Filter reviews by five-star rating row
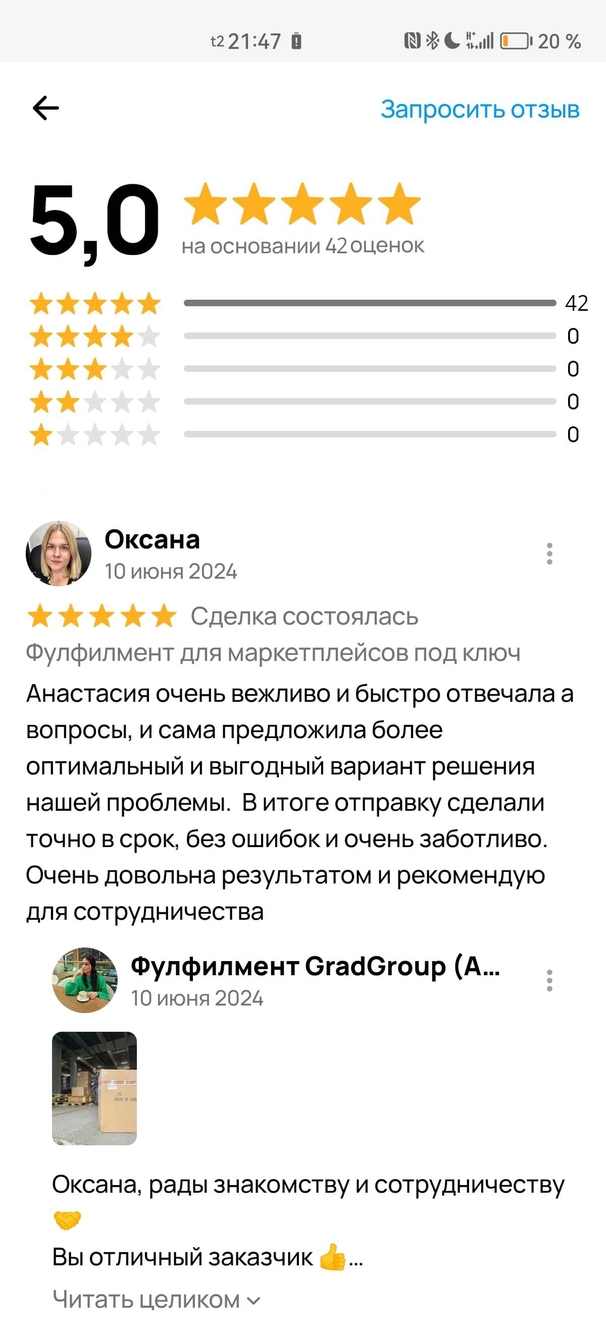The image size is (606, 1338). pos(300,303)
